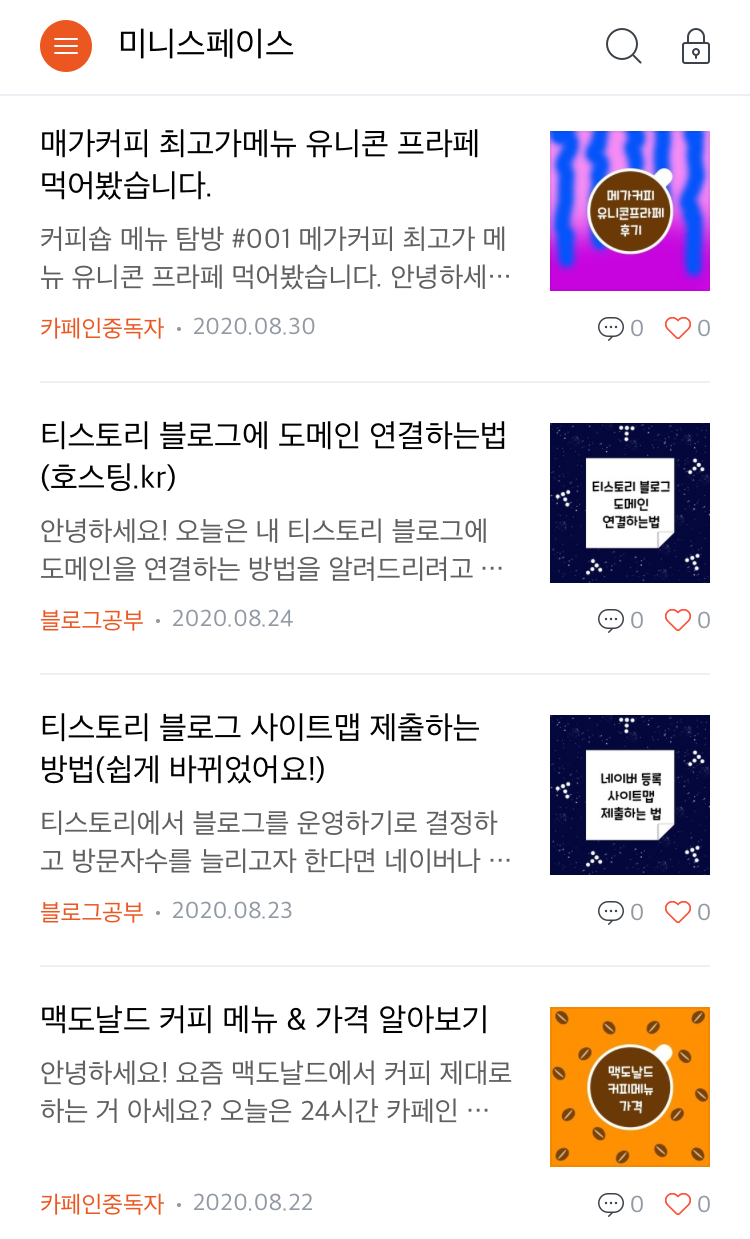Open the search magnifier icon

click(x=624, y=46)
